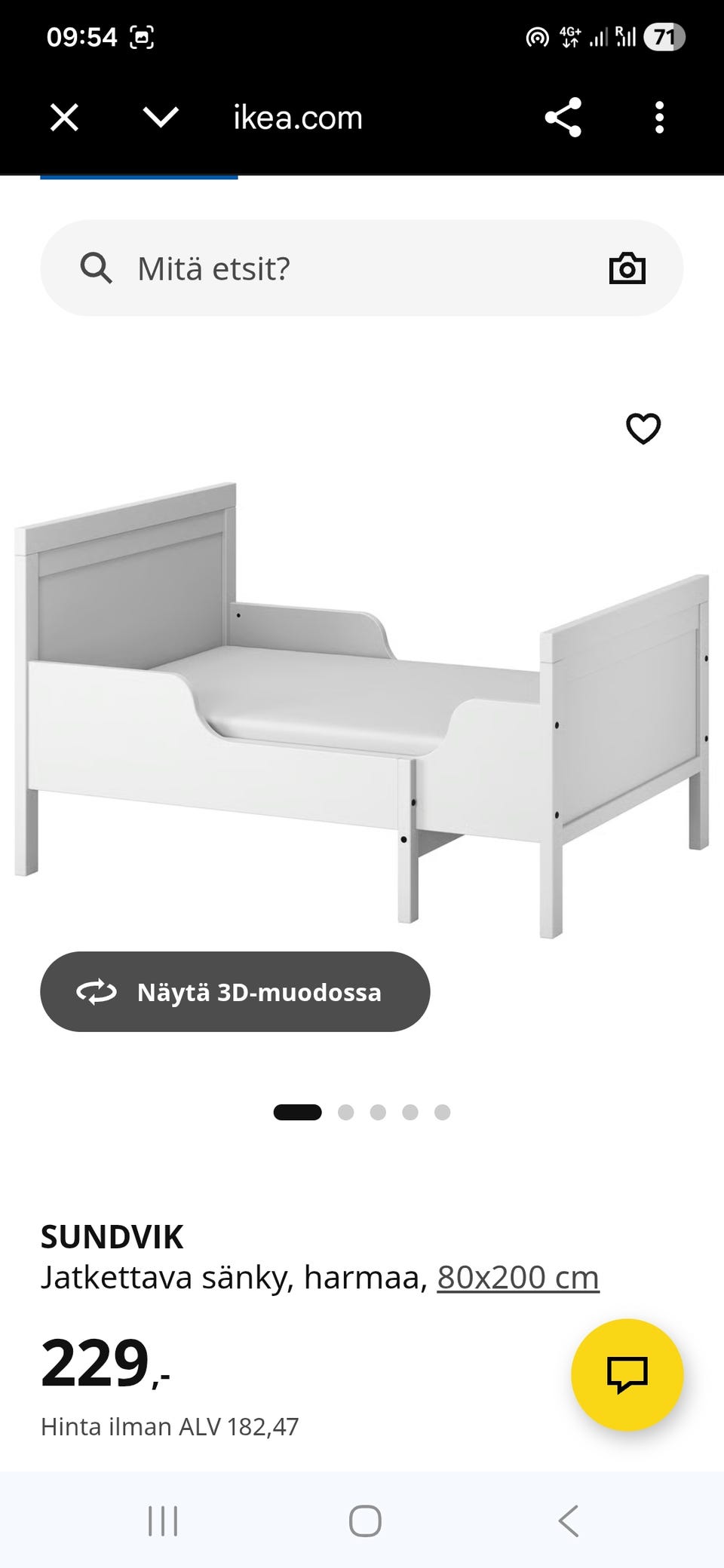Share the product page
This screenshot has height=1568, width=724.
pos(563,117)
